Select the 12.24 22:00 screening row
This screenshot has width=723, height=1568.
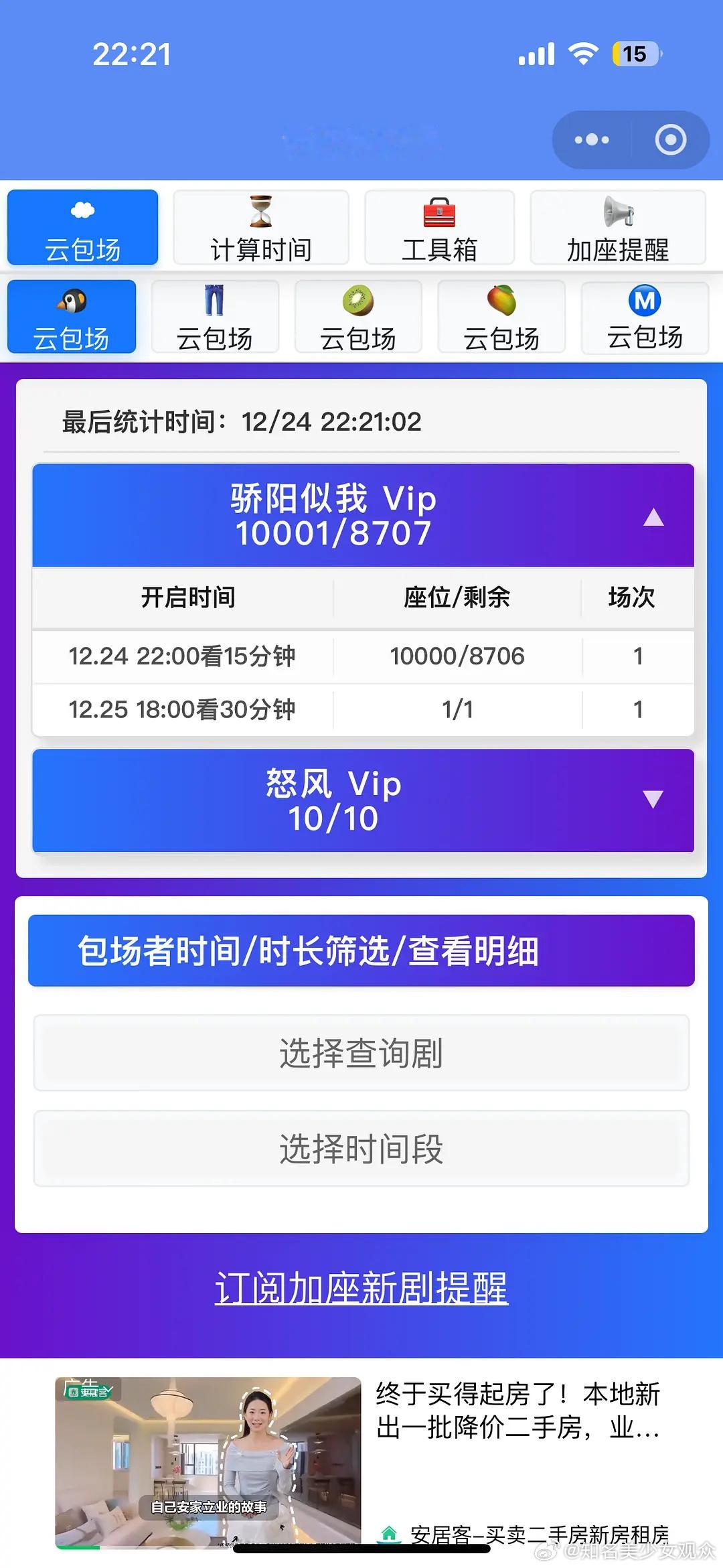point(361,657)
